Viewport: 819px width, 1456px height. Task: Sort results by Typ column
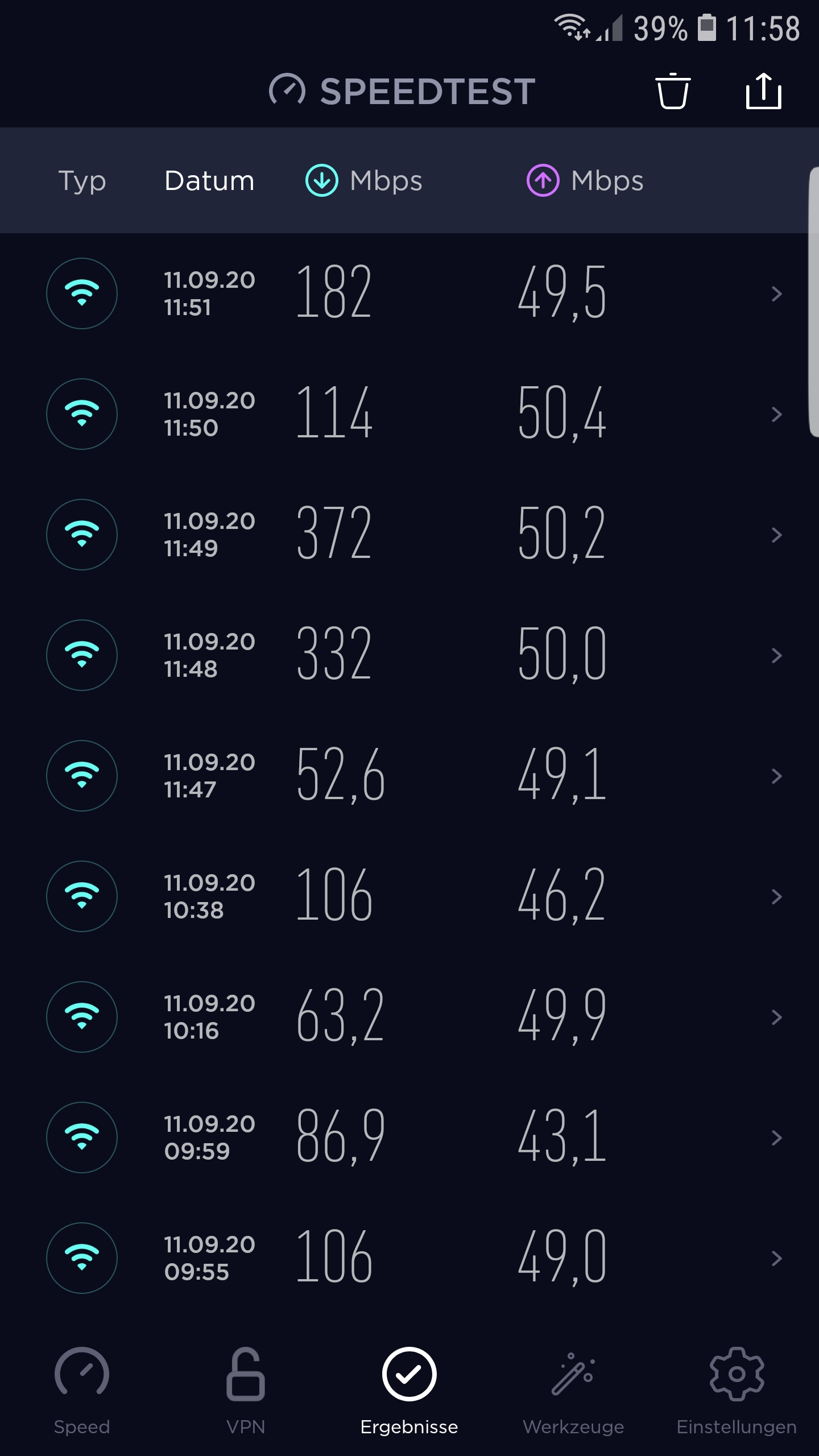point(82,181)
